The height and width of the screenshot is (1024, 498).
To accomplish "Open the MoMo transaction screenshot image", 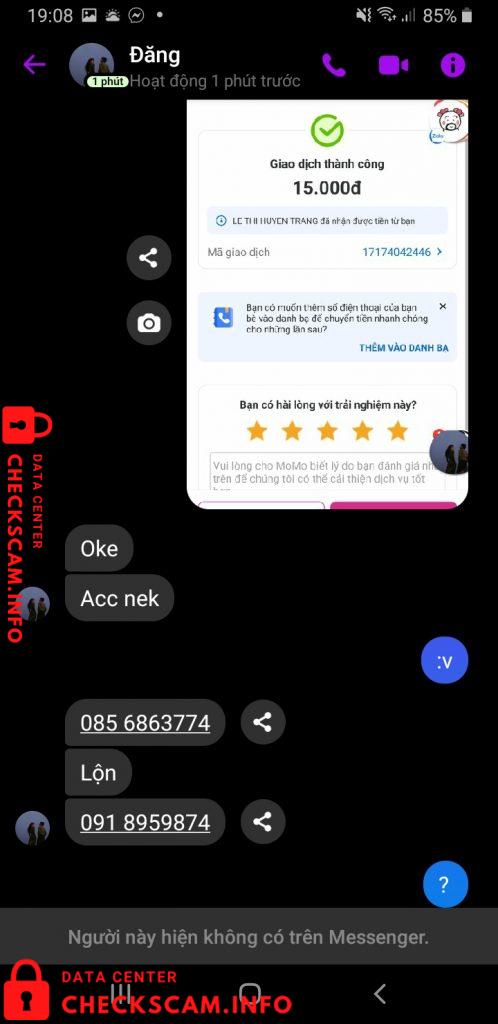I will [x=328, y=304].
